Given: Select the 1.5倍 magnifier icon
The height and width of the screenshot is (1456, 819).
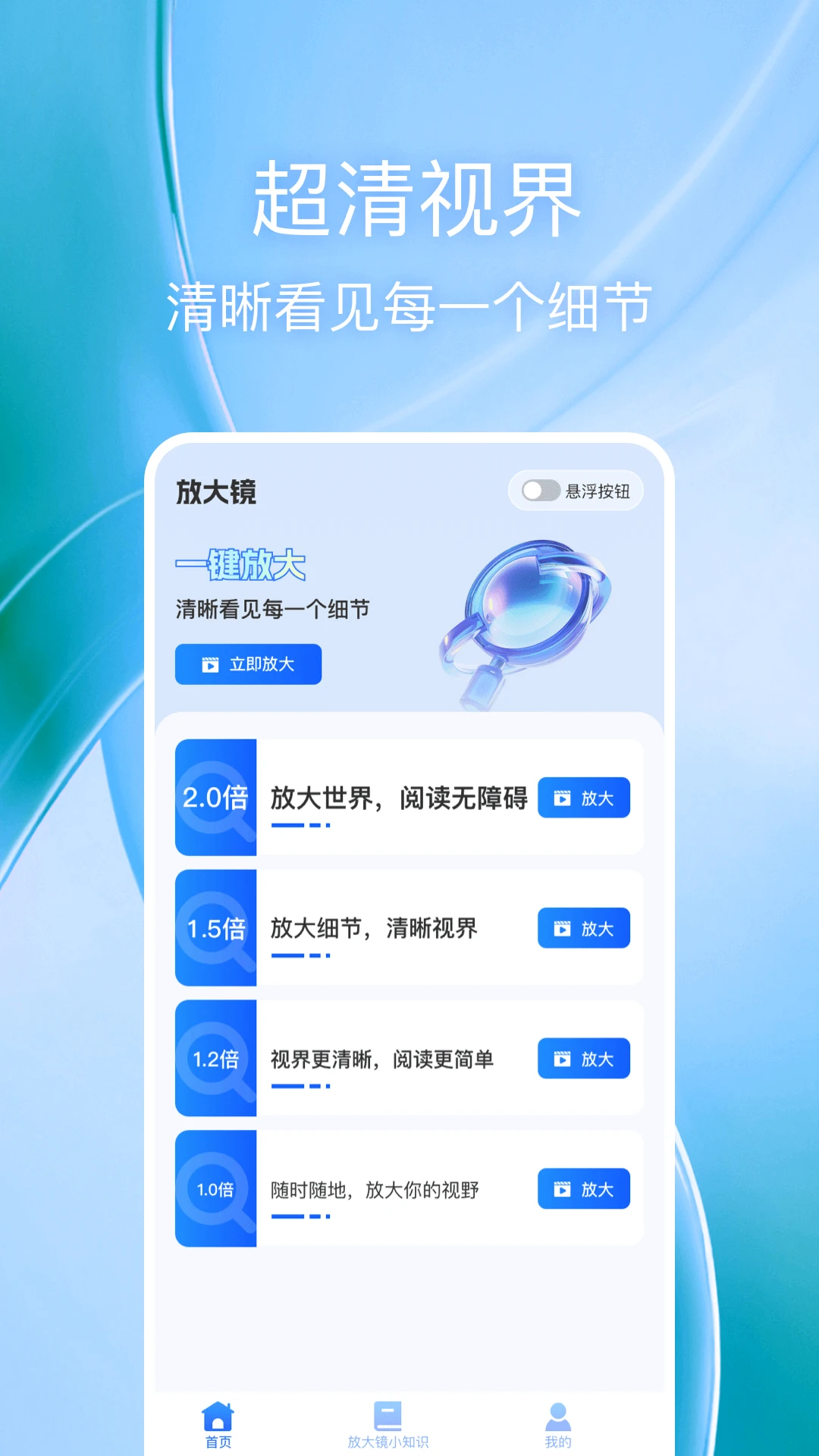Looking at the screenshot, I should 216,927.
